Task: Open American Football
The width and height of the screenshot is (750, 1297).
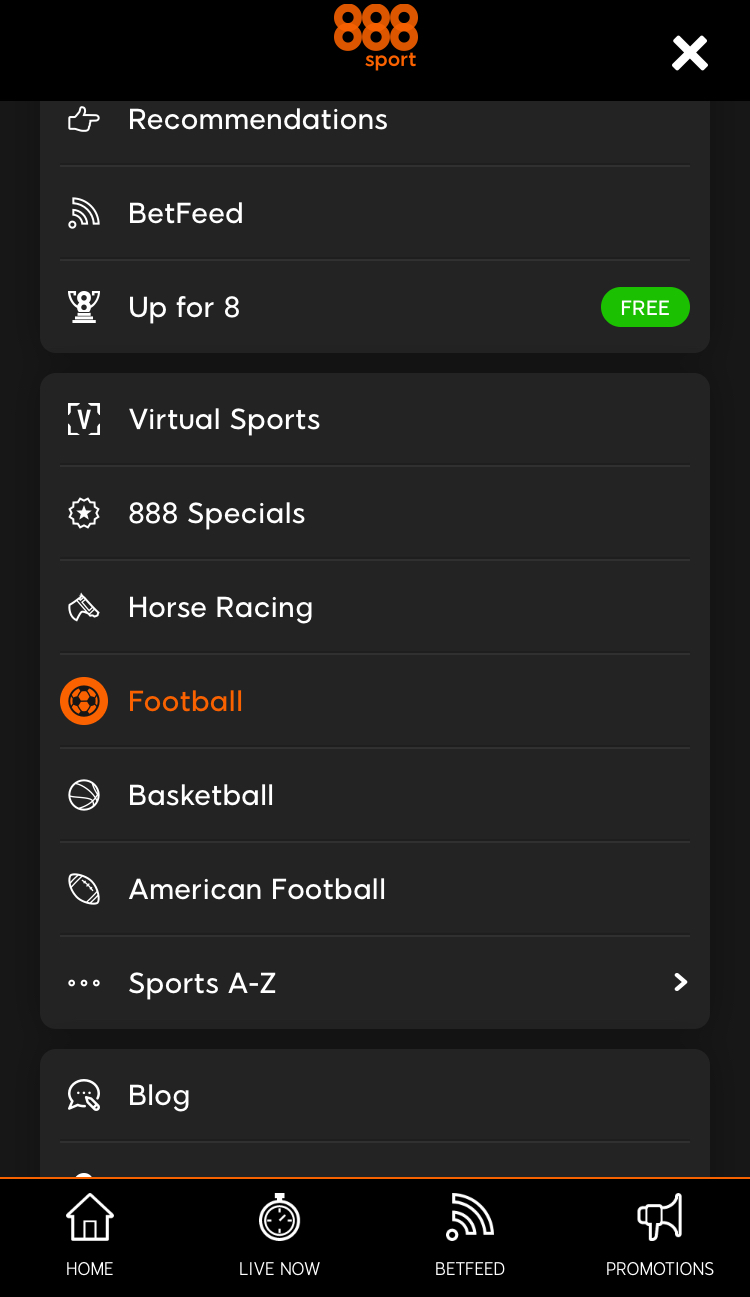Action: 375,889
